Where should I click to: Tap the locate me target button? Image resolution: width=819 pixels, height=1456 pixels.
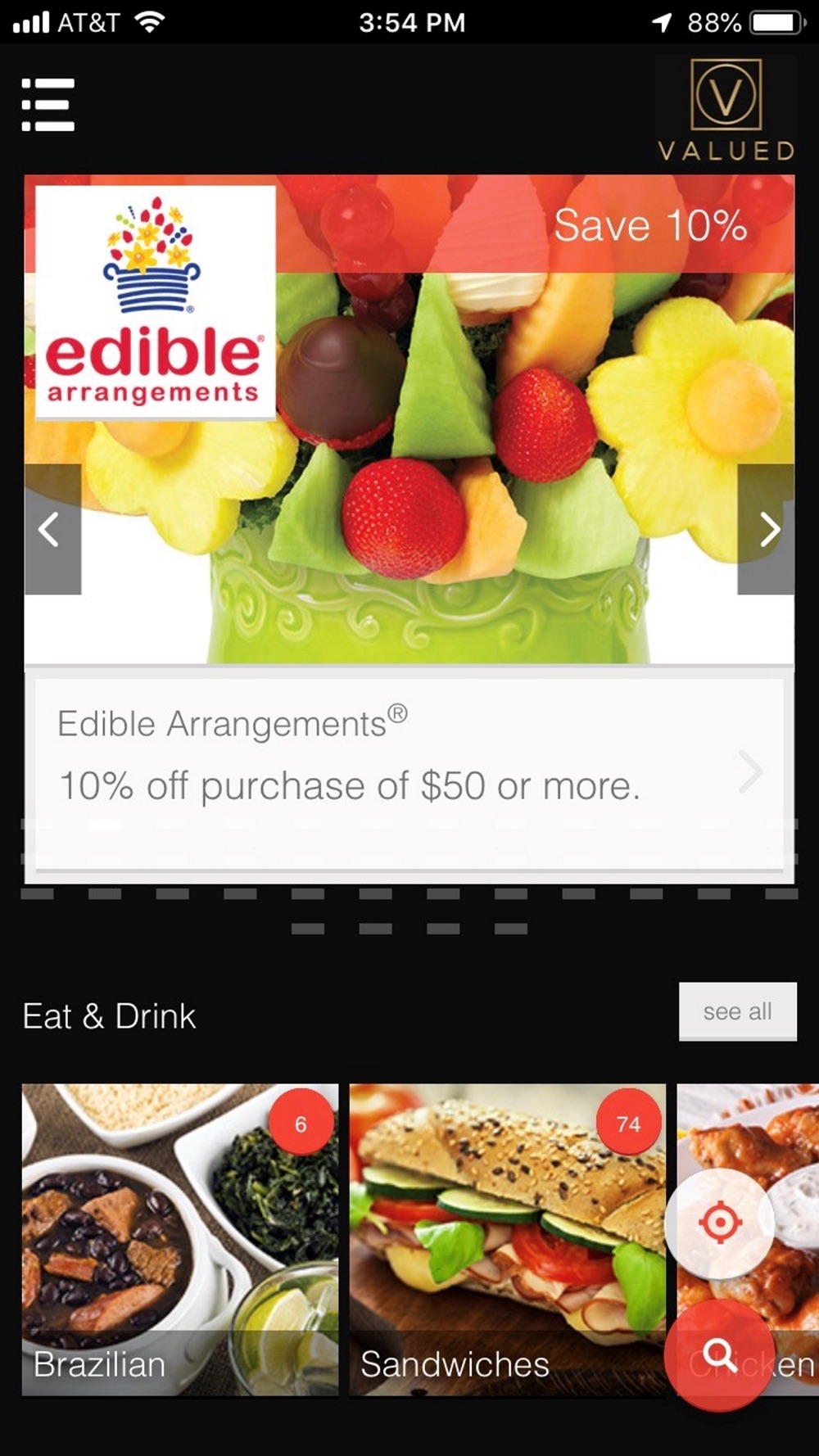(x=719, y=1223)
